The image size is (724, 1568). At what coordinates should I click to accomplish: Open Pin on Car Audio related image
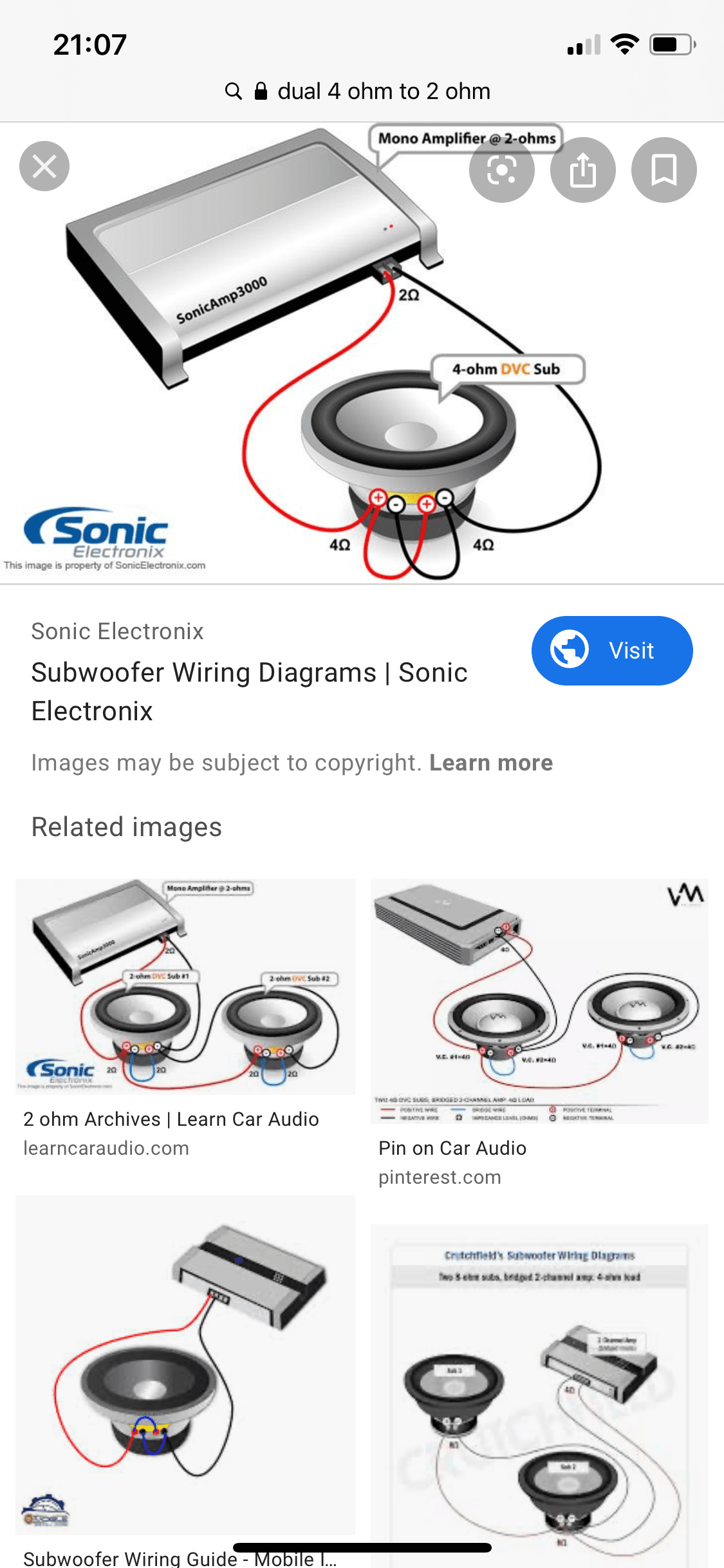coord(539,1001)
